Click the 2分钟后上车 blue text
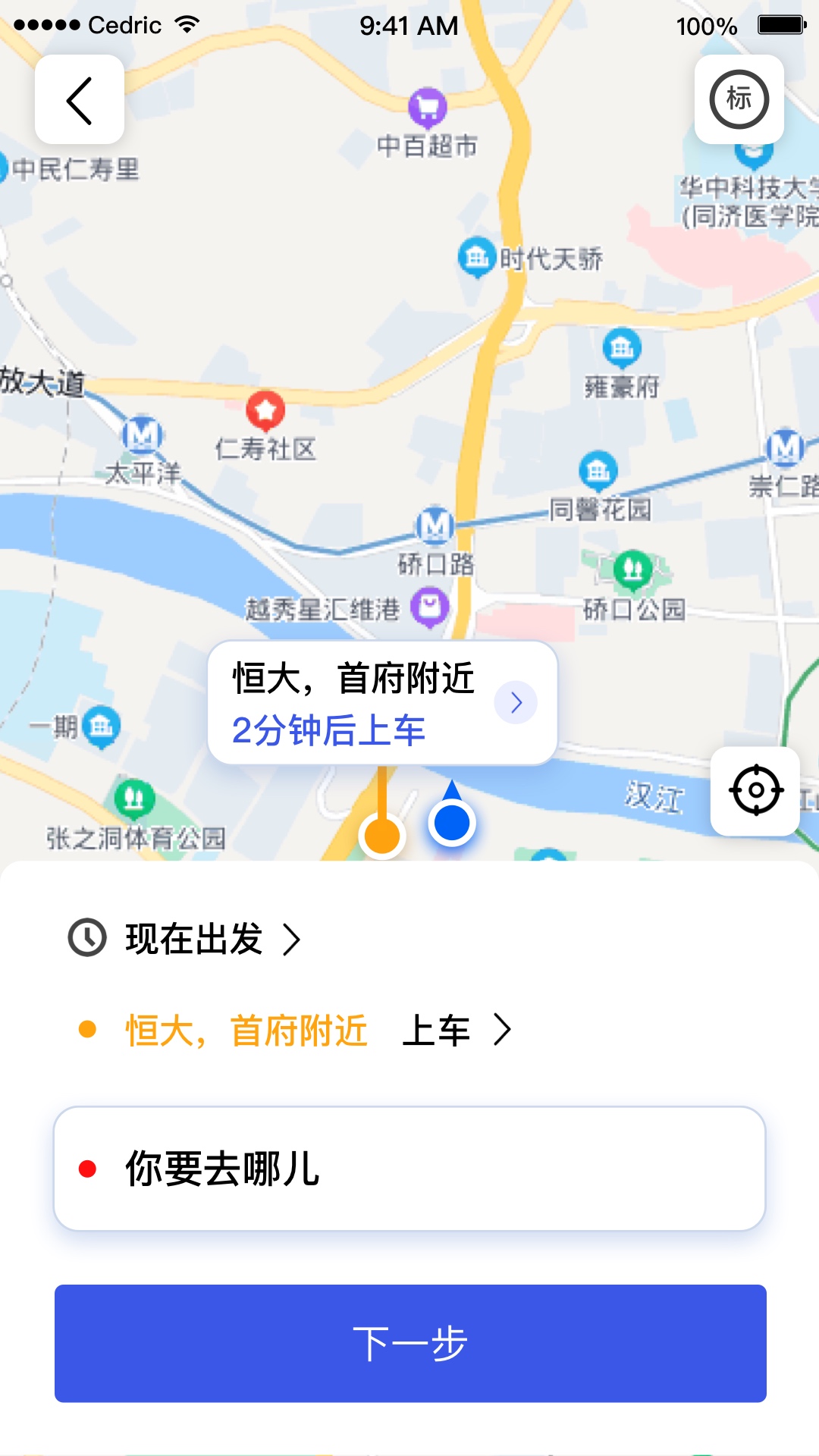Image resolution: width=819 pixels, height=1456 pixels. coord(329,733)
